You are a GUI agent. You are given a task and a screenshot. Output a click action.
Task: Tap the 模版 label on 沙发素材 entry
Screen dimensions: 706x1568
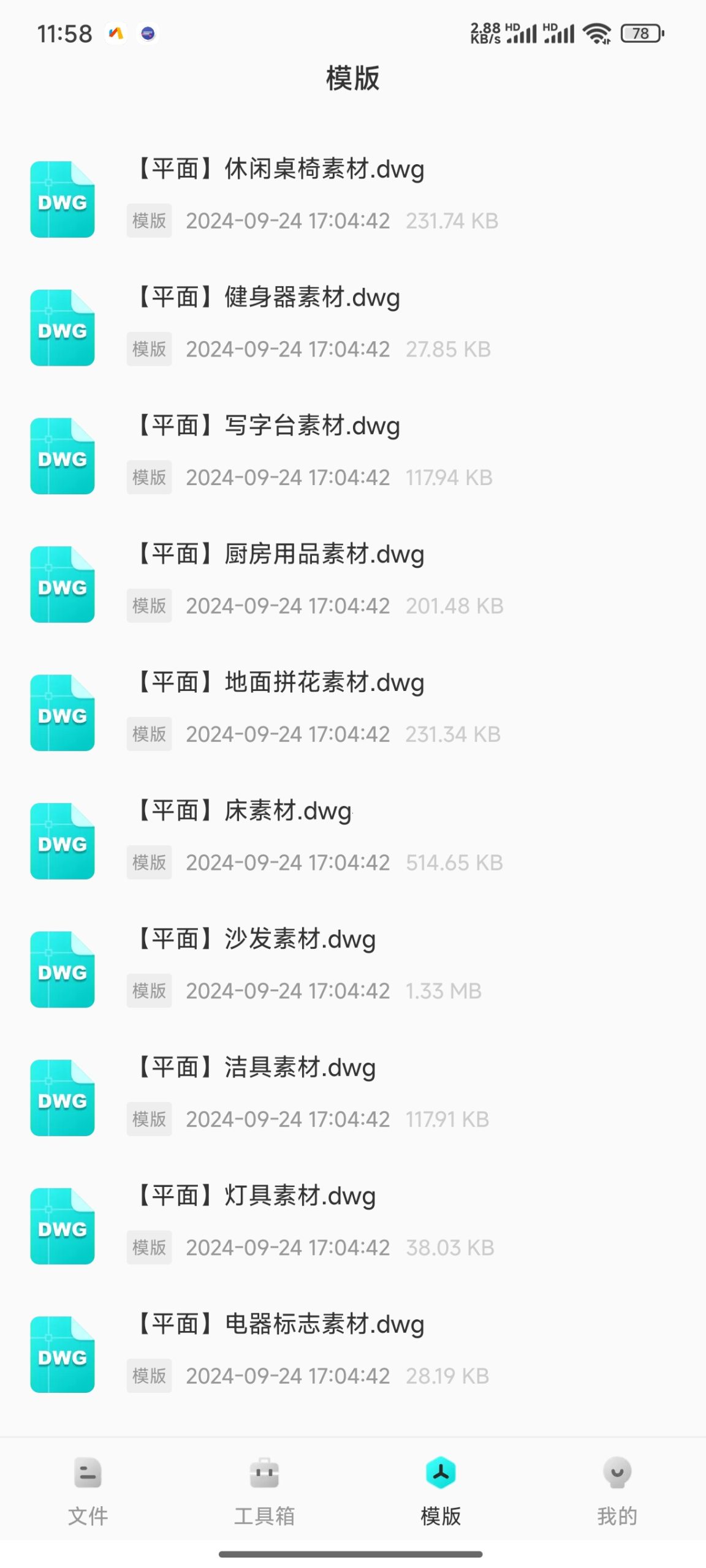(x=148, y=991)
